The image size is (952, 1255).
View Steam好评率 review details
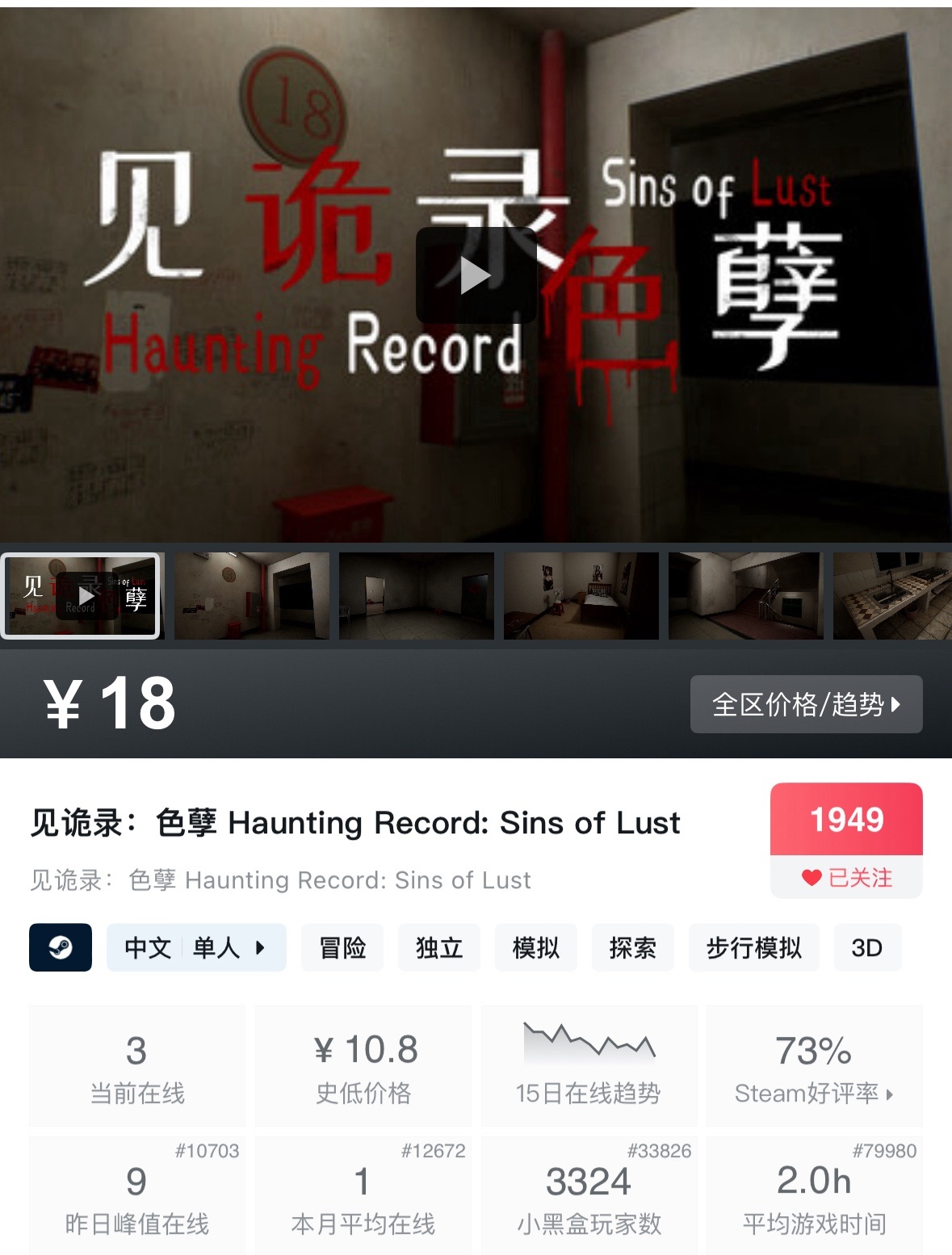(x=814, y=1066)
